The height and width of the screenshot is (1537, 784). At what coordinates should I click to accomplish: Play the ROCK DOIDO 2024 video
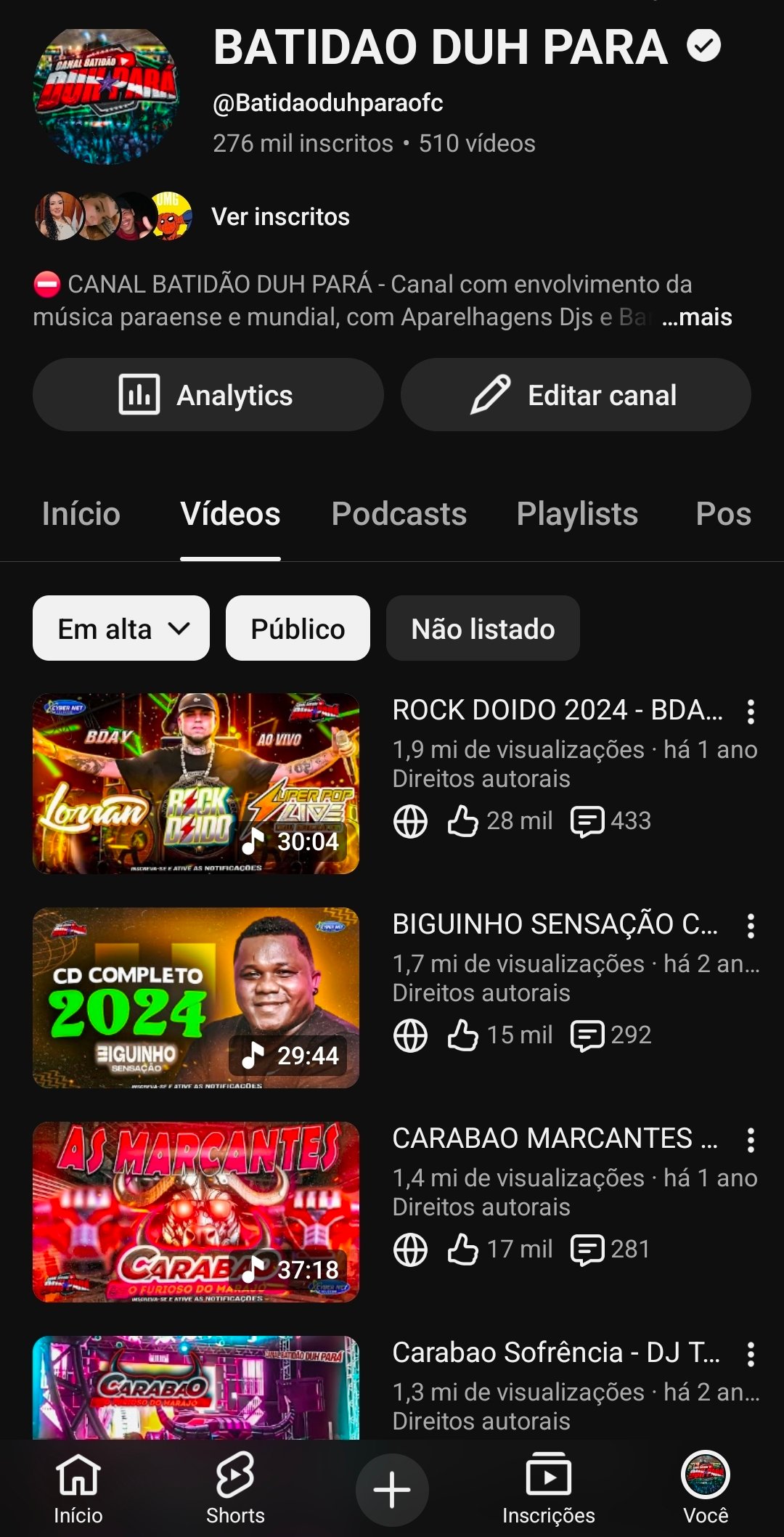(196, 783)
